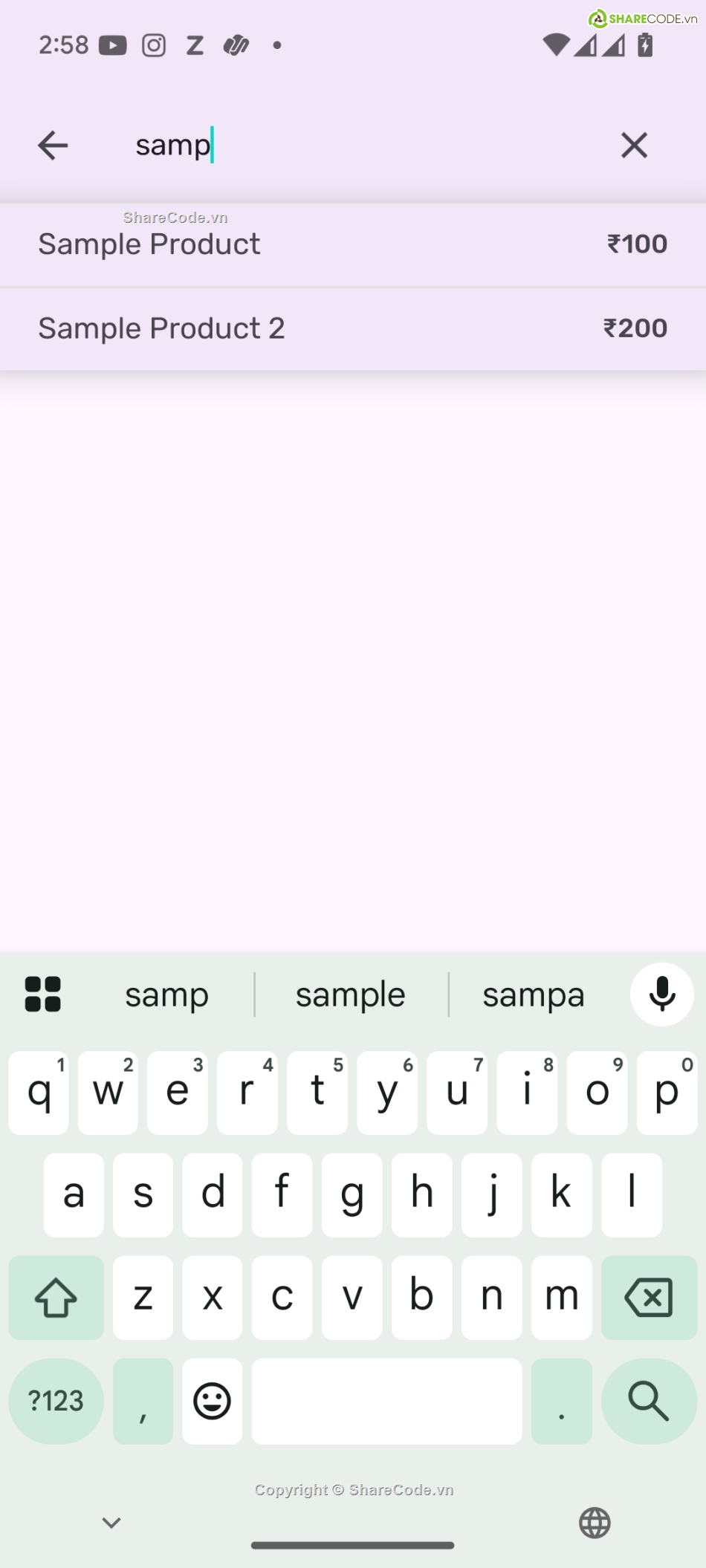Image resolution: width=706 pixels, height=1568 pixels.
Task: Switch to symbols with the ?123 key
Action: coord(56,1401)
